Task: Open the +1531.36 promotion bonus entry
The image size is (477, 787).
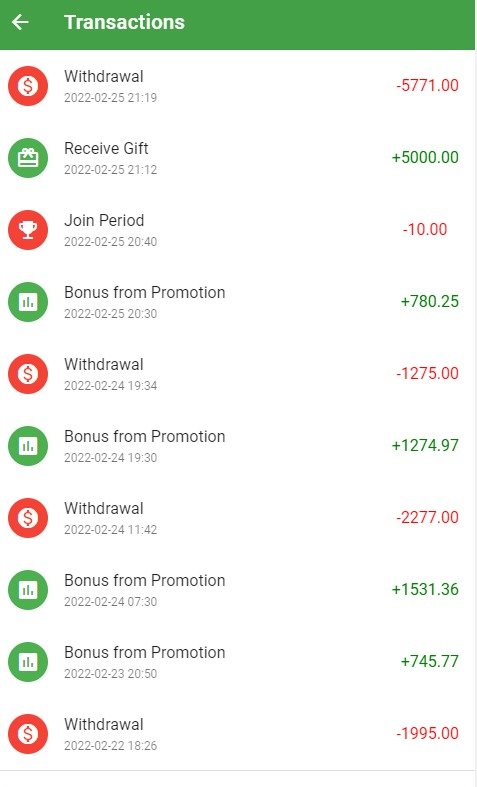Action: (237, 590)
